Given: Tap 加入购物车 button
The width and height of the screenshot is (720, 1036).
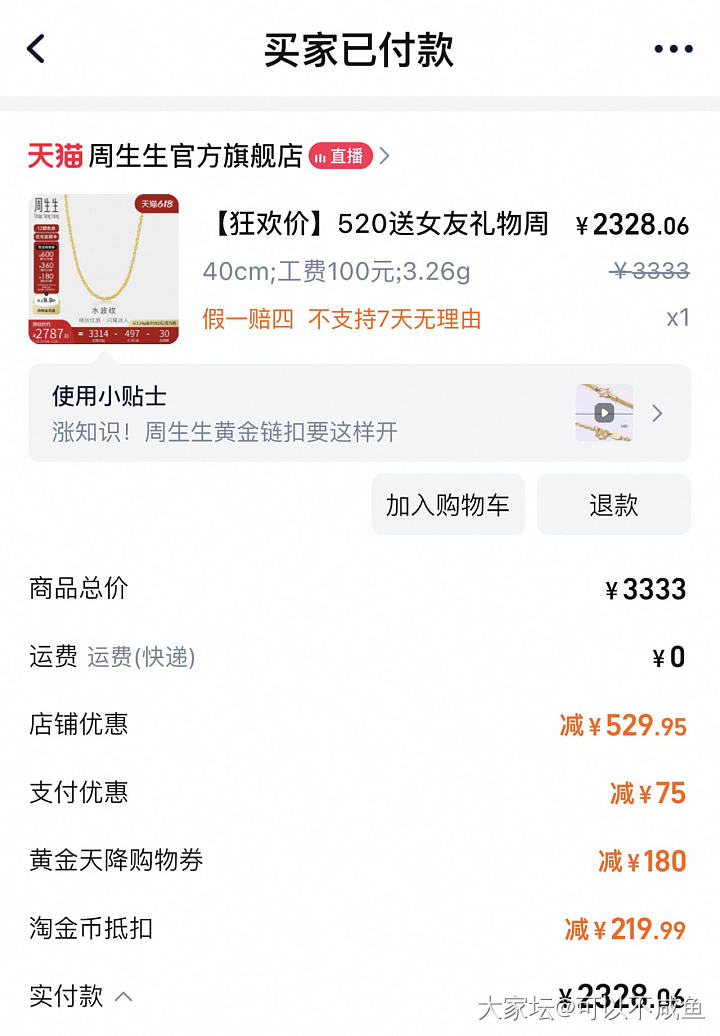Looking at the screenshot, I should point(448,505).
